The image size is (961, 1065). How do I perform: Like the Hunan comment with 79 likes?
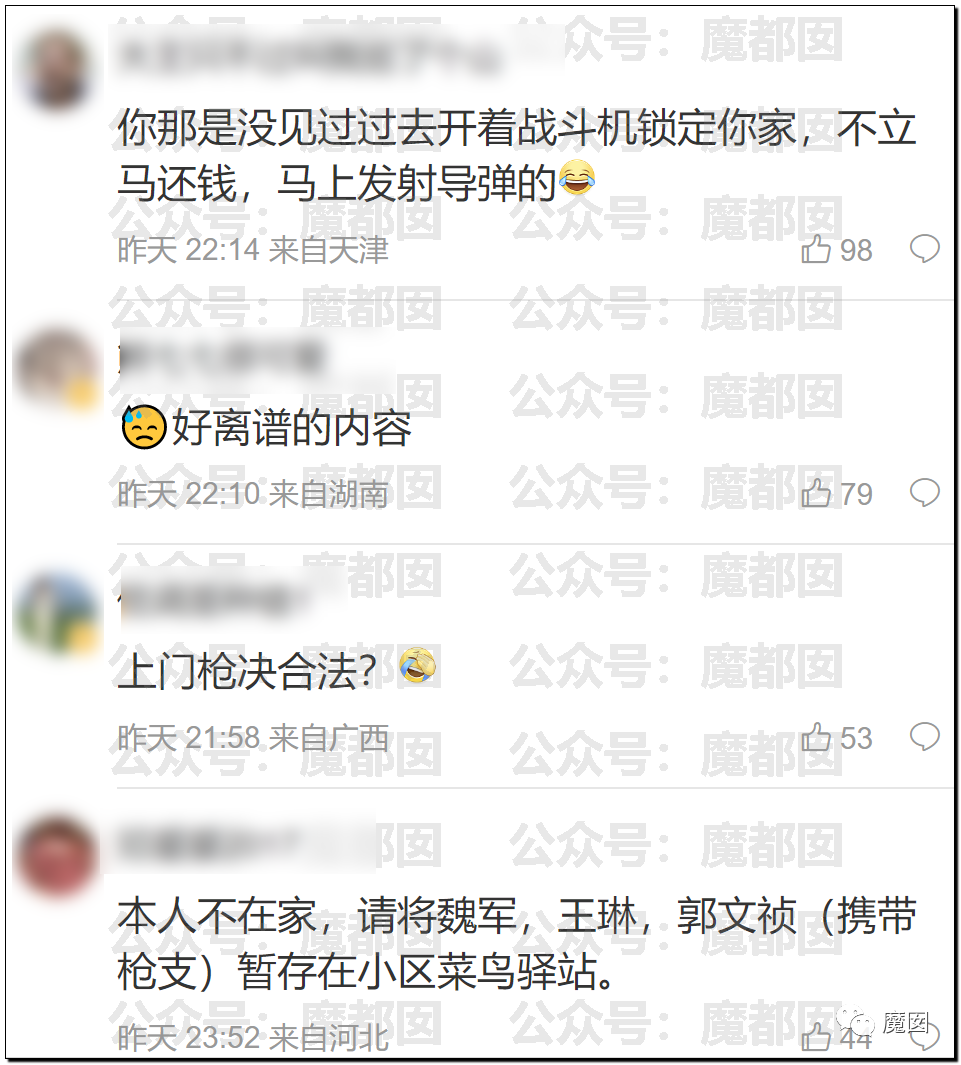pyautogui.click(x=817, y=493)
